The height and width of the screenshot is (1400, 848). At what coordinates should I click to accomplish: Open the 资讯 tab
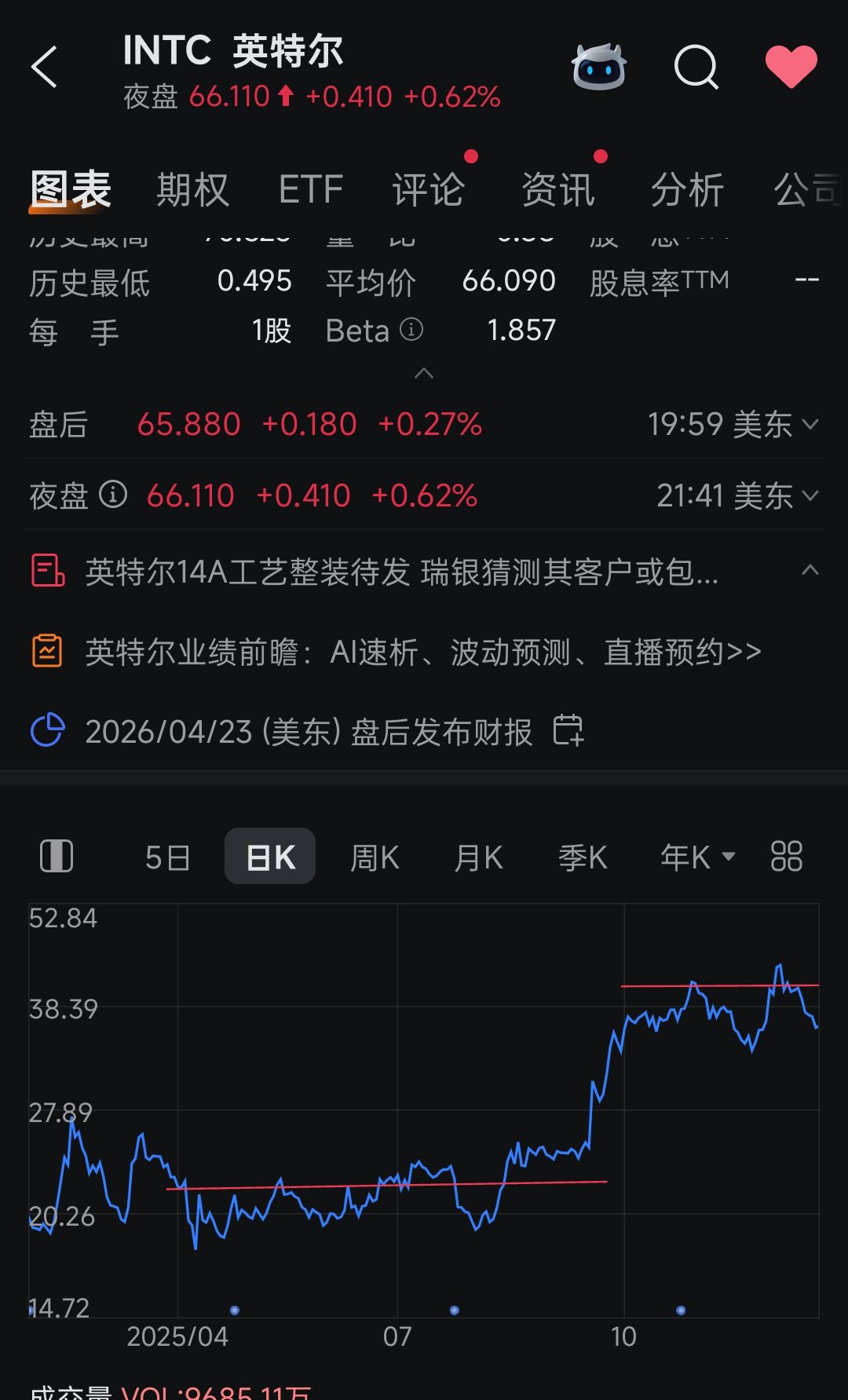[557, 190]
